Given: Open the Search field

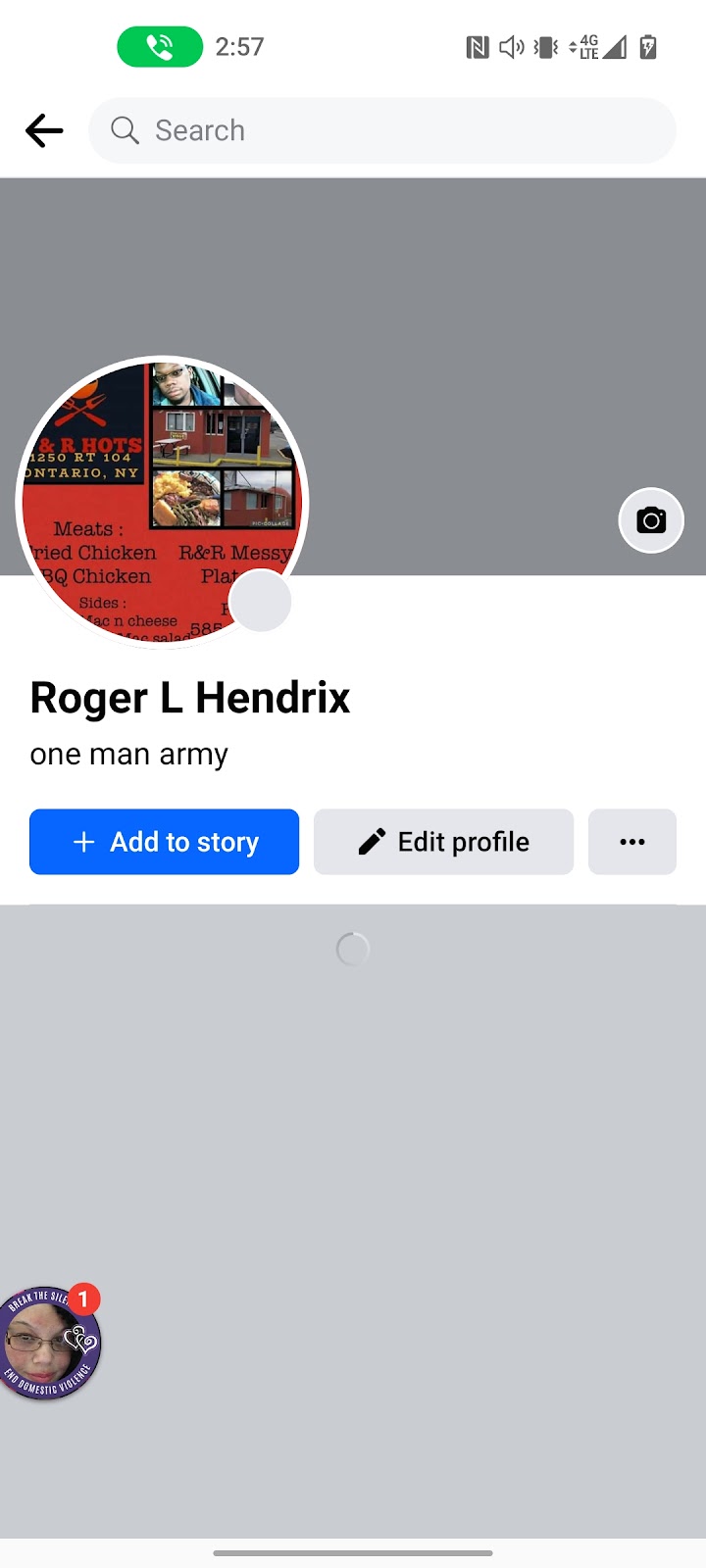Looking at the screenshot, I should [x=382, y=130].
